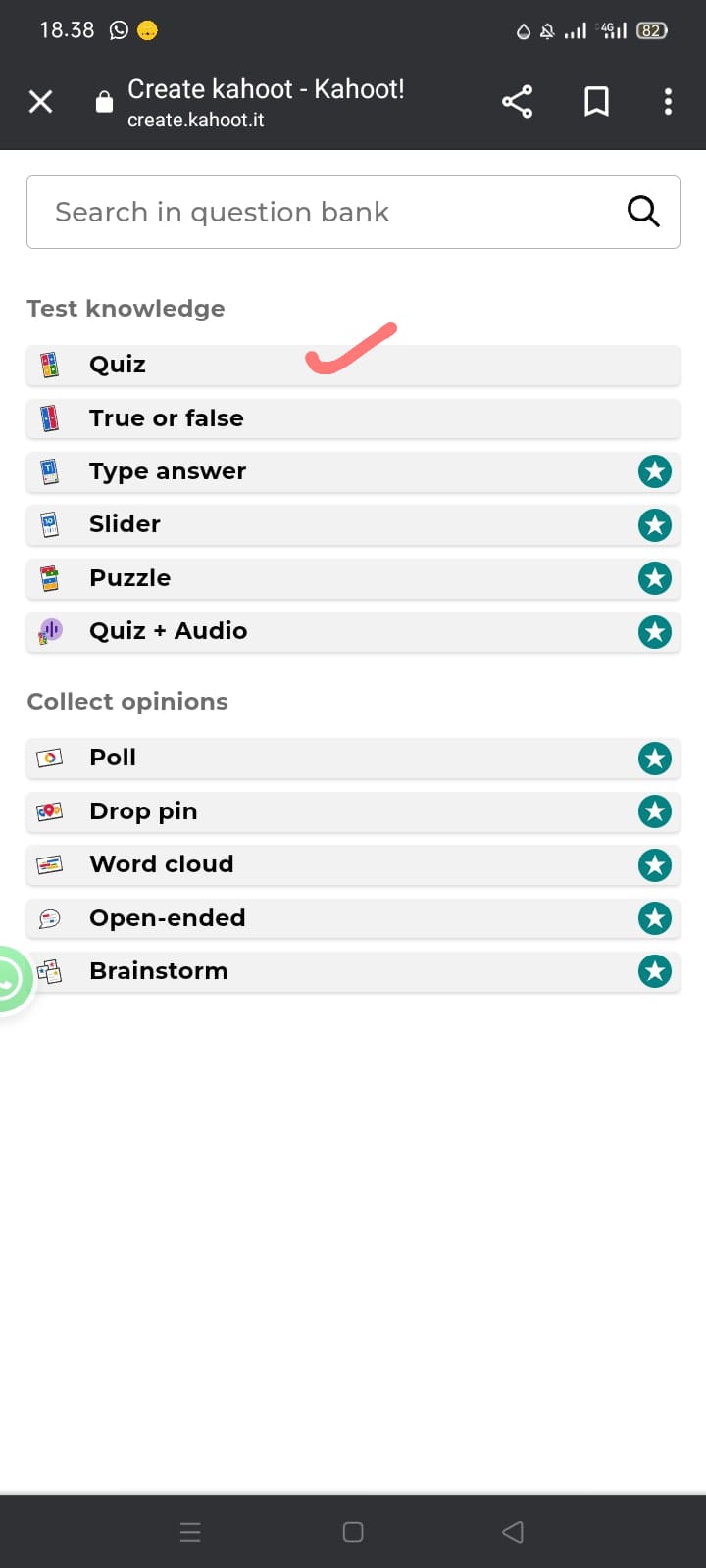Open the floating green chat bubble
The image size is (706, 1568).
(x=12, y=978)
